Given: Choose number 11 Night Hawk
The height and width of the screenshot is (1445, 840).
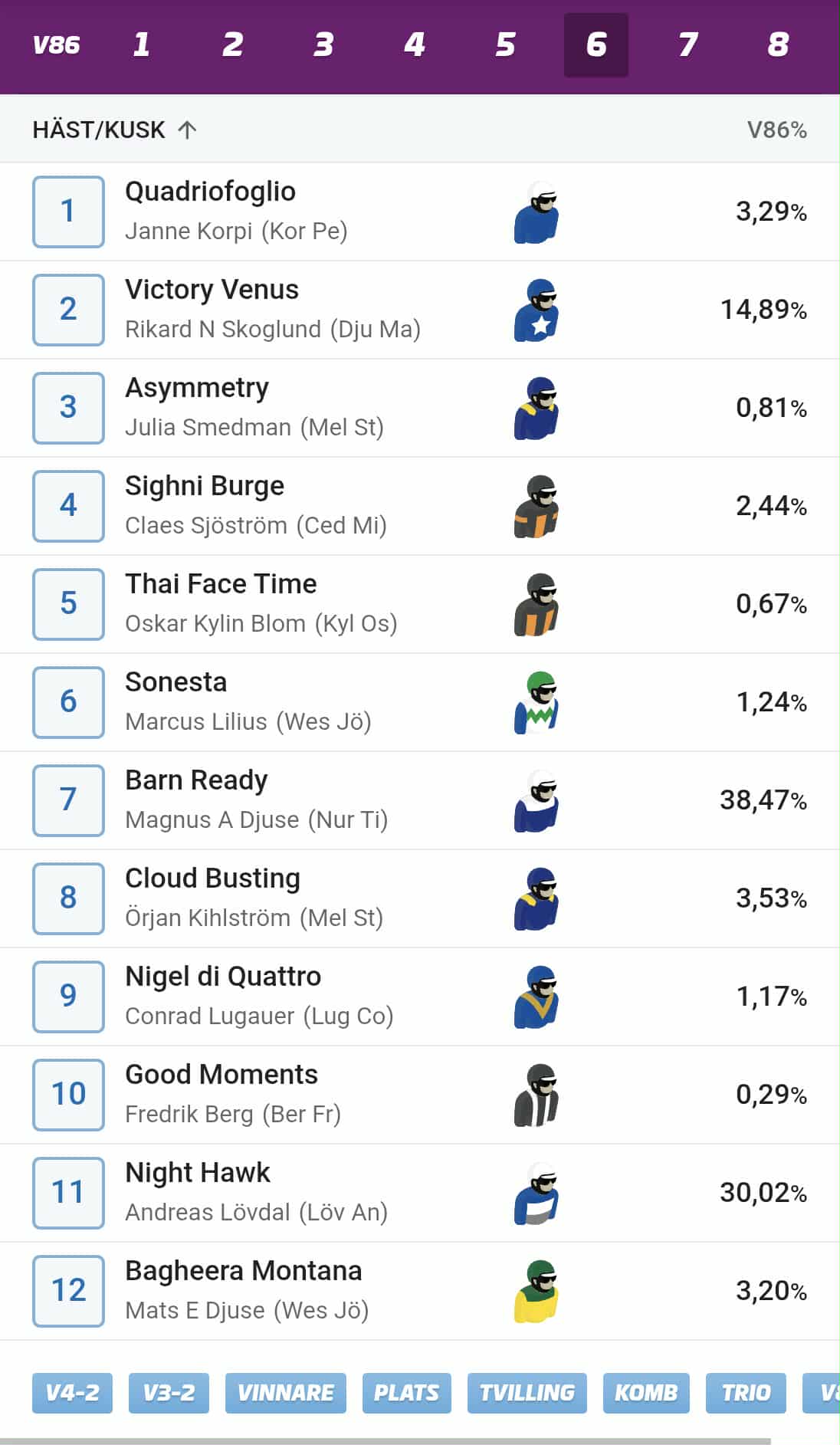Looking at the screenshot, I should pyautogui.click(x=68, y=1193).
